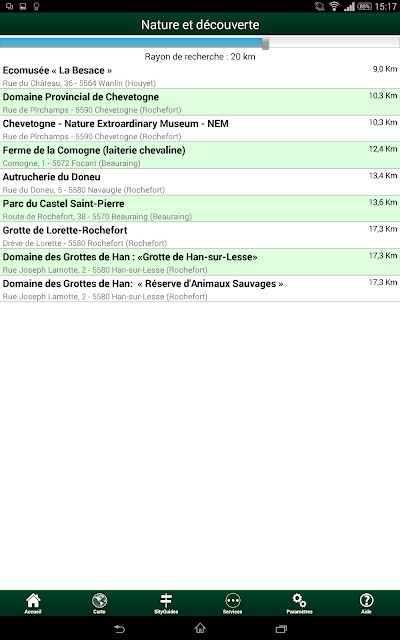Open Autrucherie du Doneu listing
The height and width of the screenshot is (640, 400).
(200, 182)
